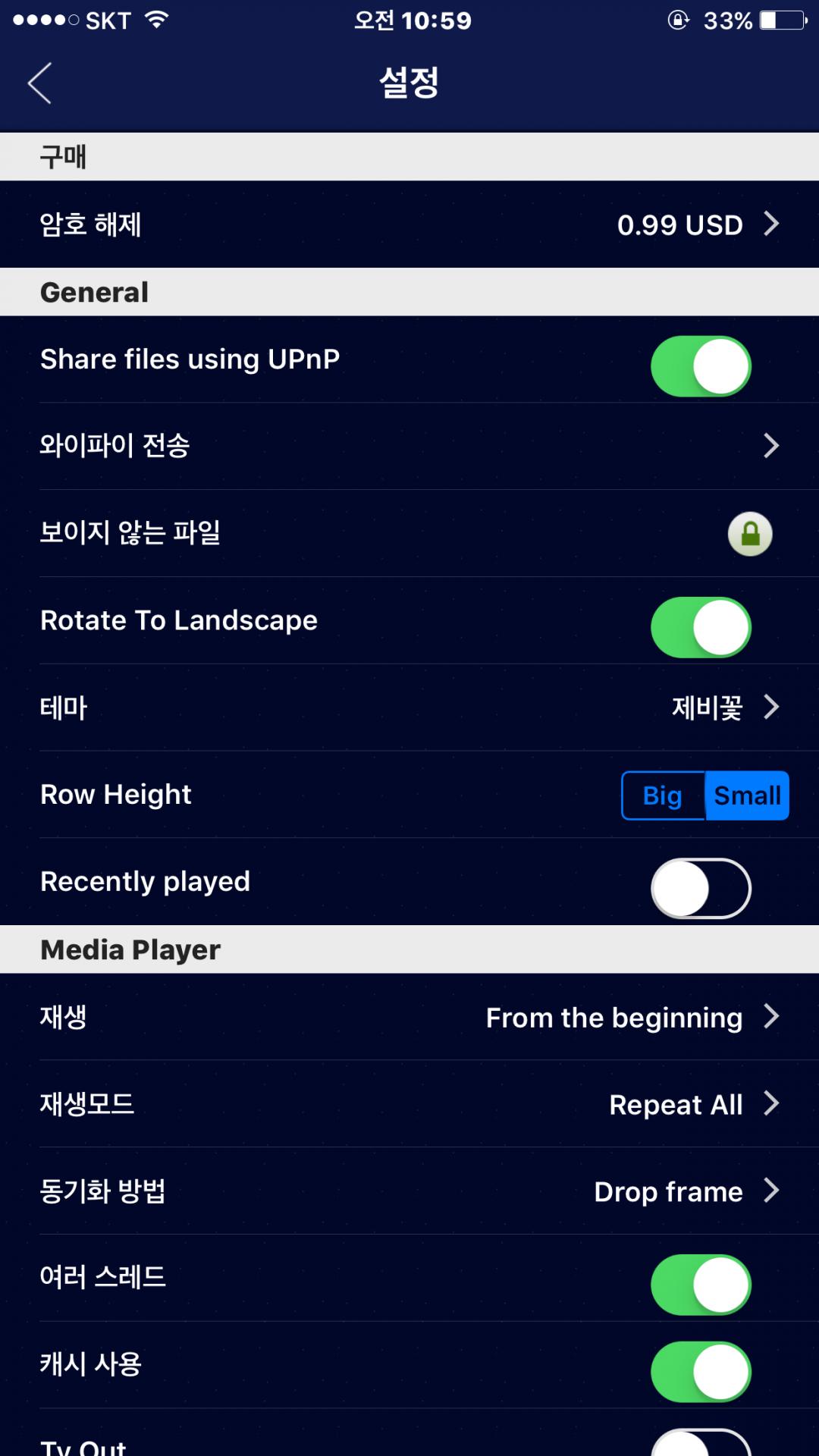Tap the lock icon for 보이지 않는 파일

click(x=750, y=534)
